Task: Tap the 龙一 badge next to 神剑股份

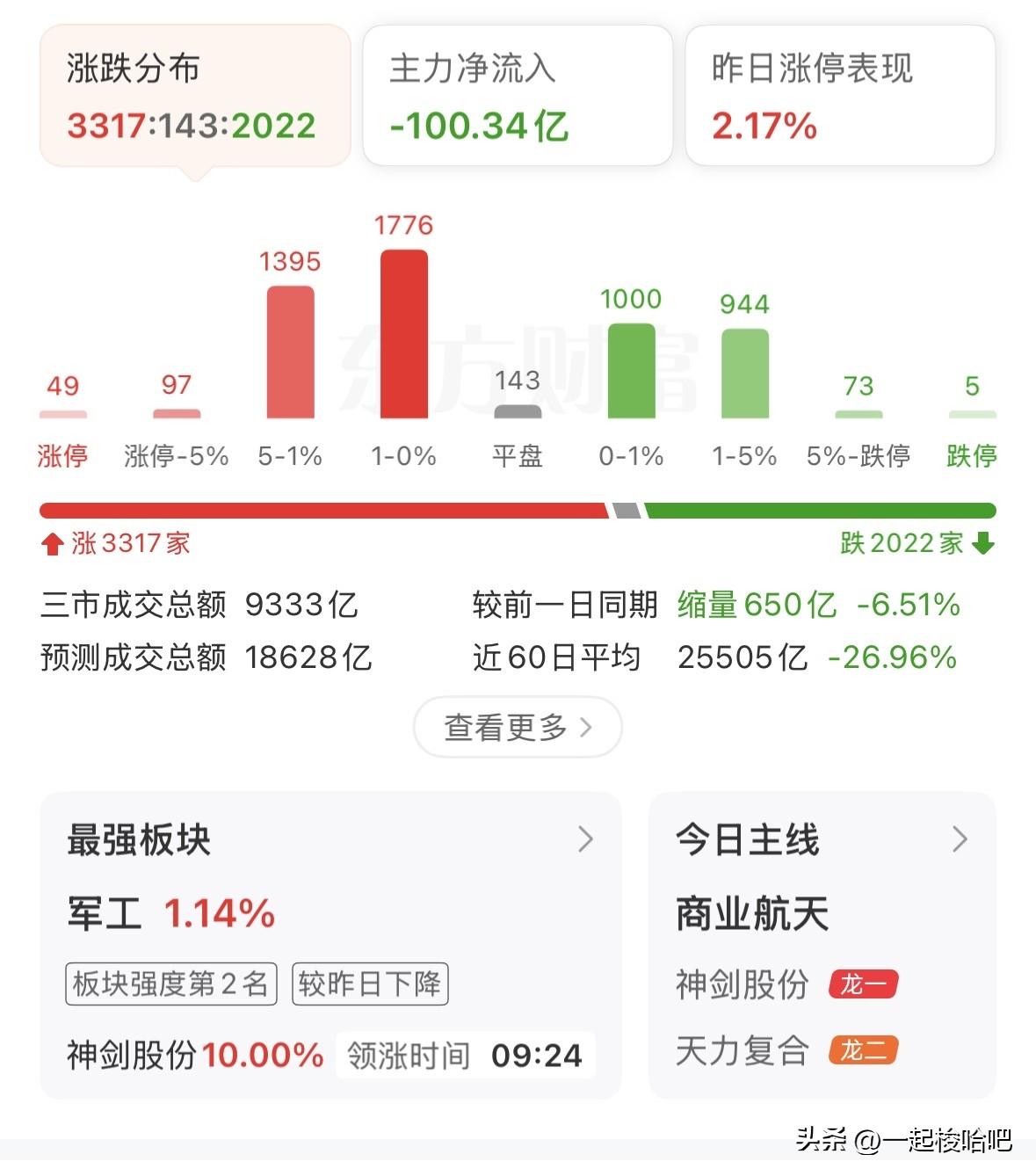Action: point(862,985)
